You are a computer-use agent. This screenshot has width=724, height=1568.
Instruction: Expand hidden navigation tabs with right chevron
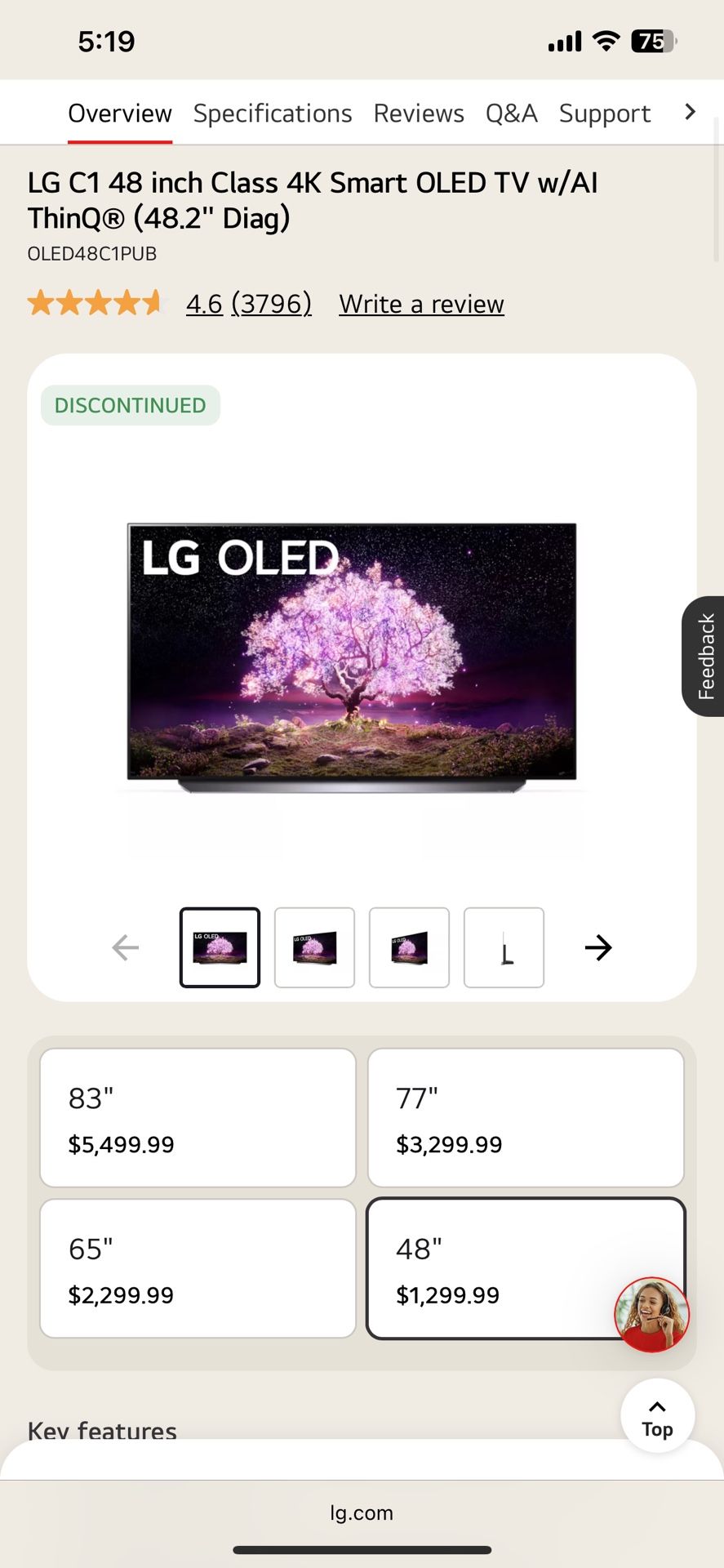(x=690, y=112)
